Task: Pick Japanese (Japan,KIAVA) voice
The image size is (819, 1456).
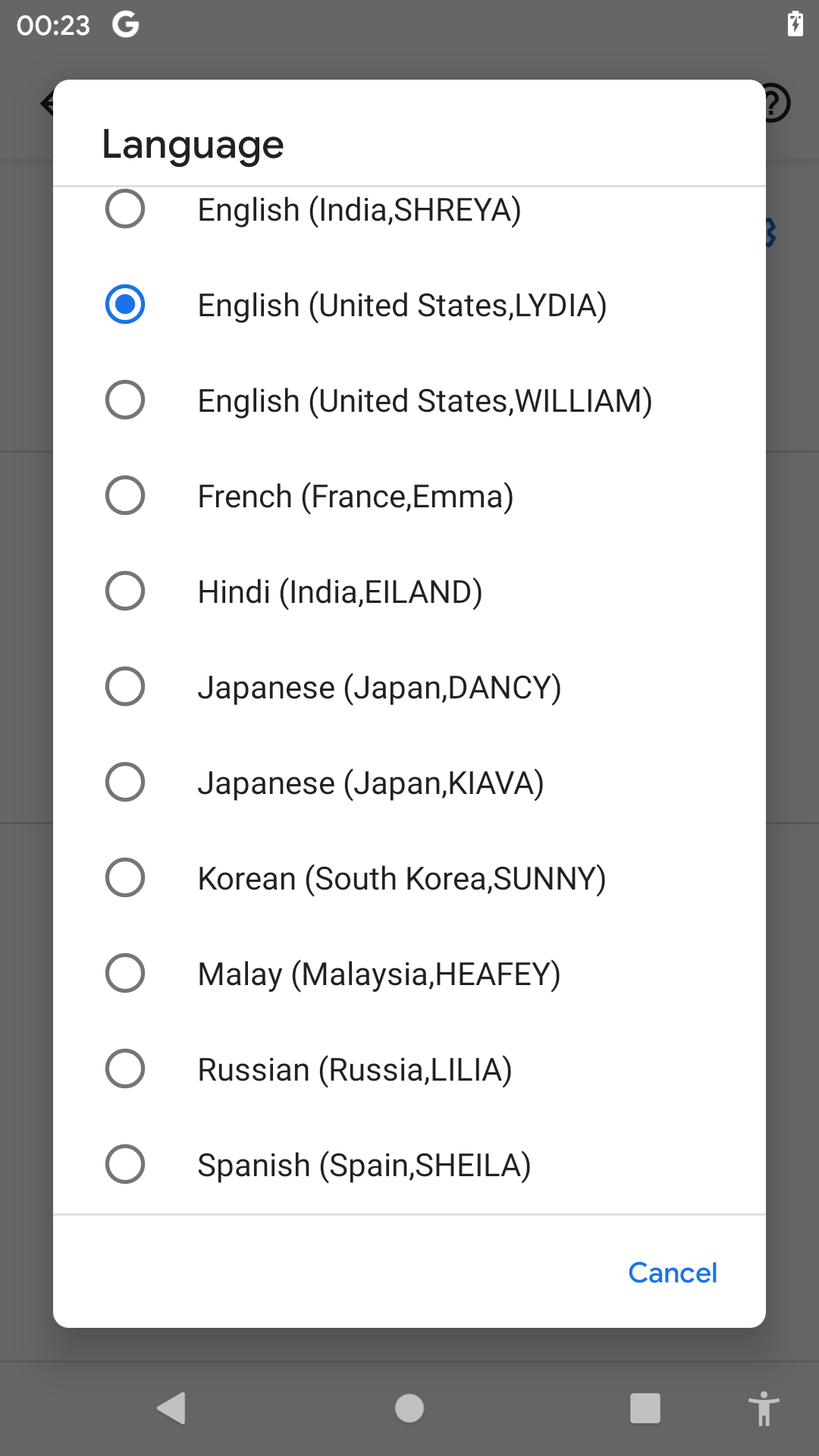Action: (x=409, y=783)
